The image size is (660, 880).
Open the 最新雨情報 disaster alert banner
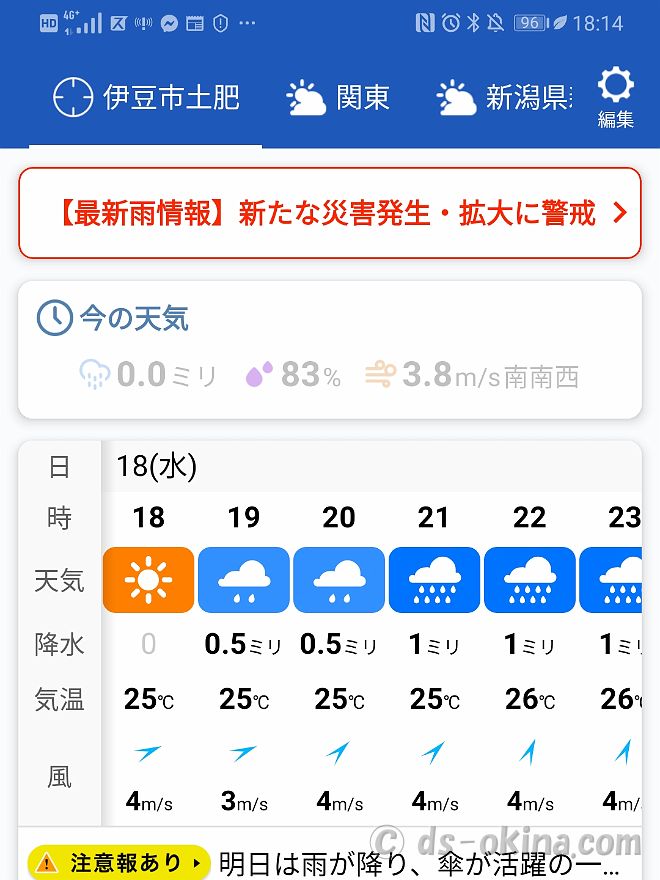(x=329, y=213)
